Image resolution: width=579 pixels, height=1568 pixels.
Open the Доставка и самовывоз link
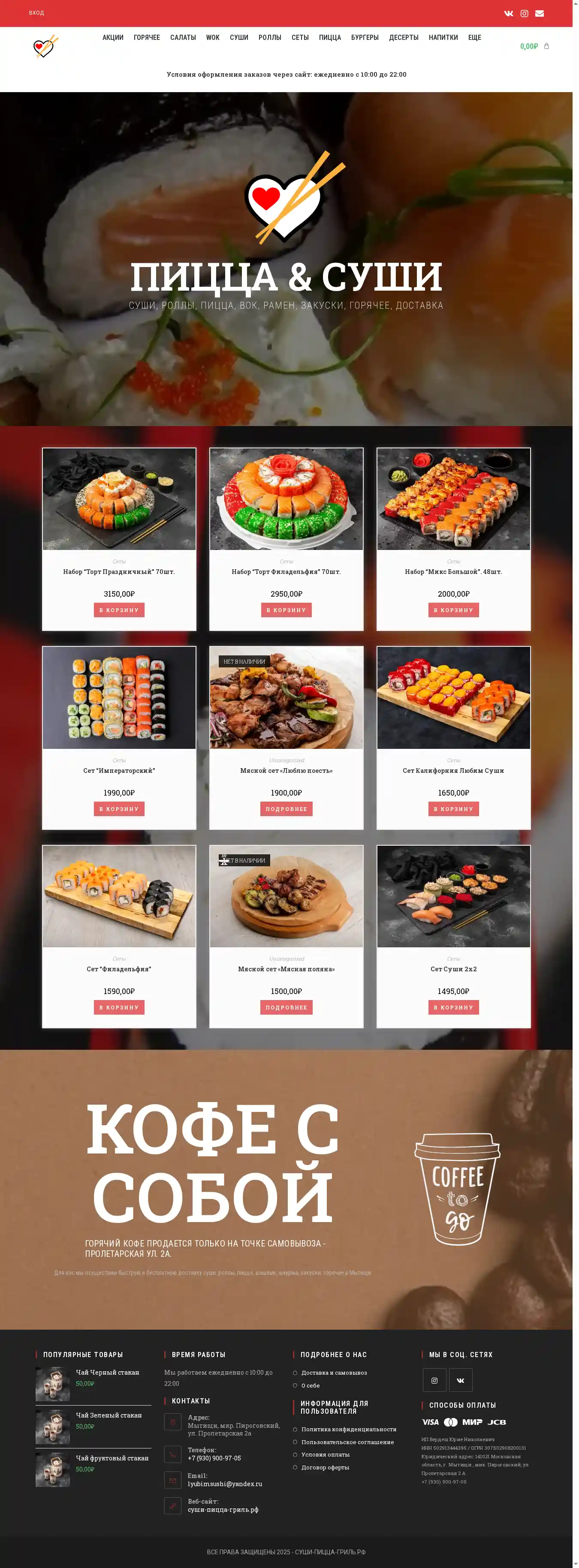[x=334, y=1373]
